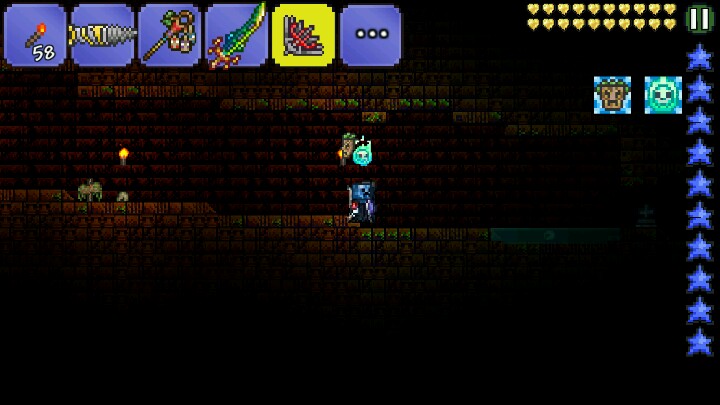Tap the wisp light pet buff icon
The image size is (720, 405).
point(663,95)
